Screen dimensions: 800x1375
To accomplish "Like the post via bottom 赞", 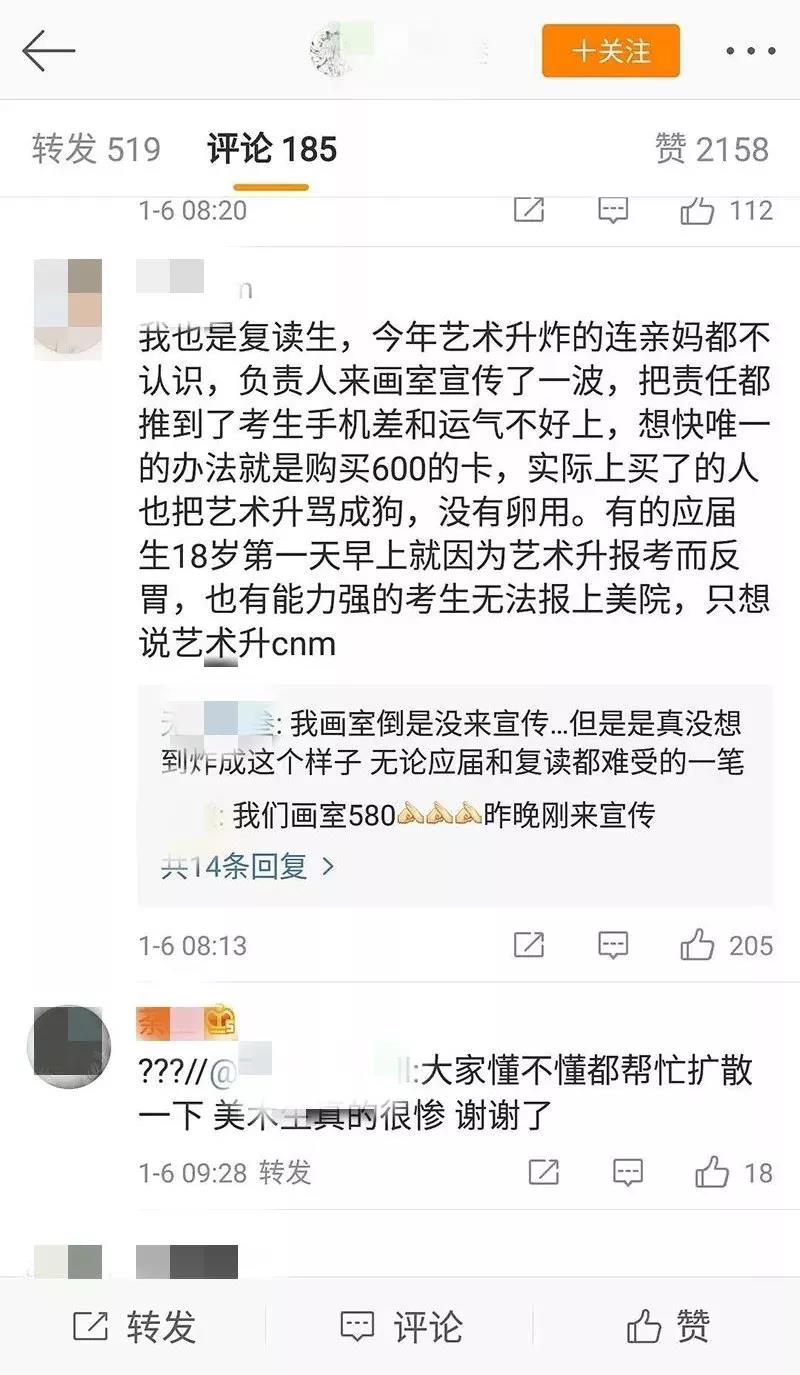I will click(x=667, y=1327).
